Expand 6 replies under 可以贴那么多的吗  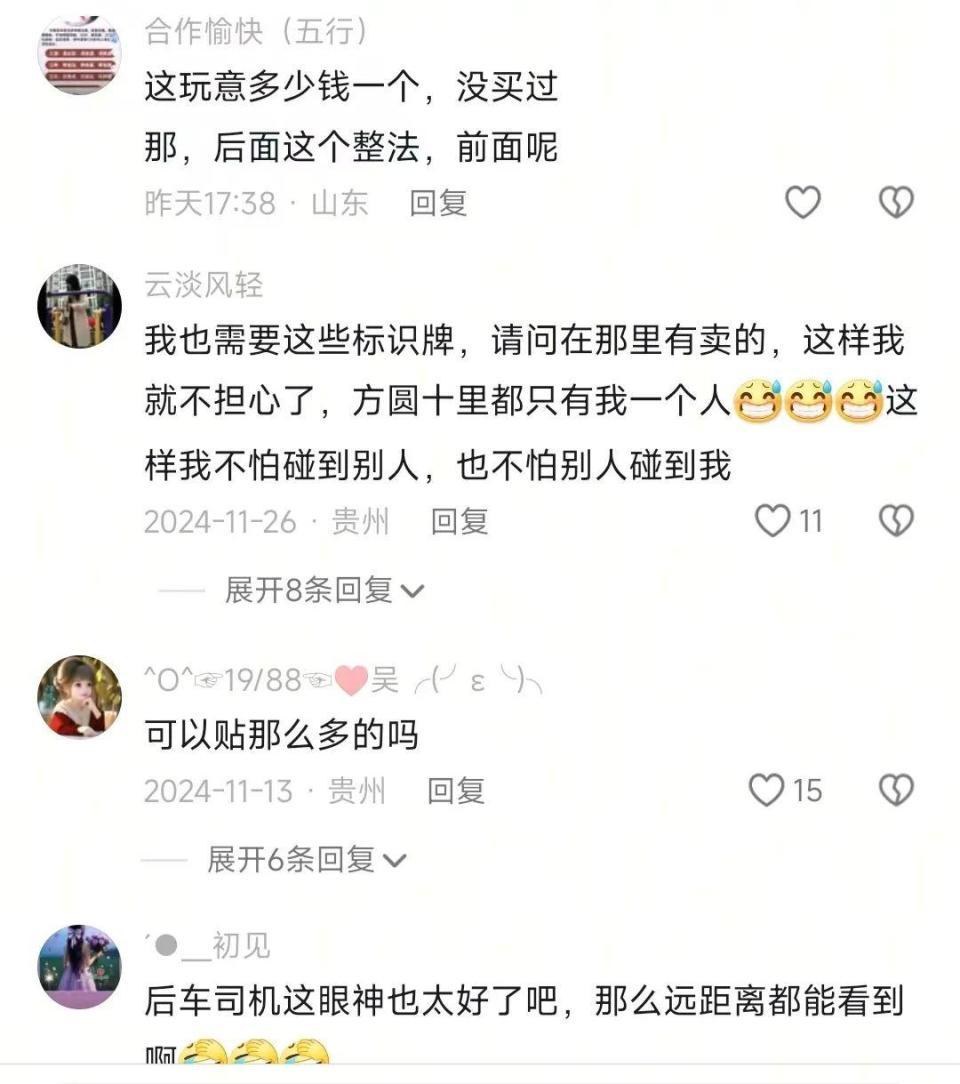point(306,859)
